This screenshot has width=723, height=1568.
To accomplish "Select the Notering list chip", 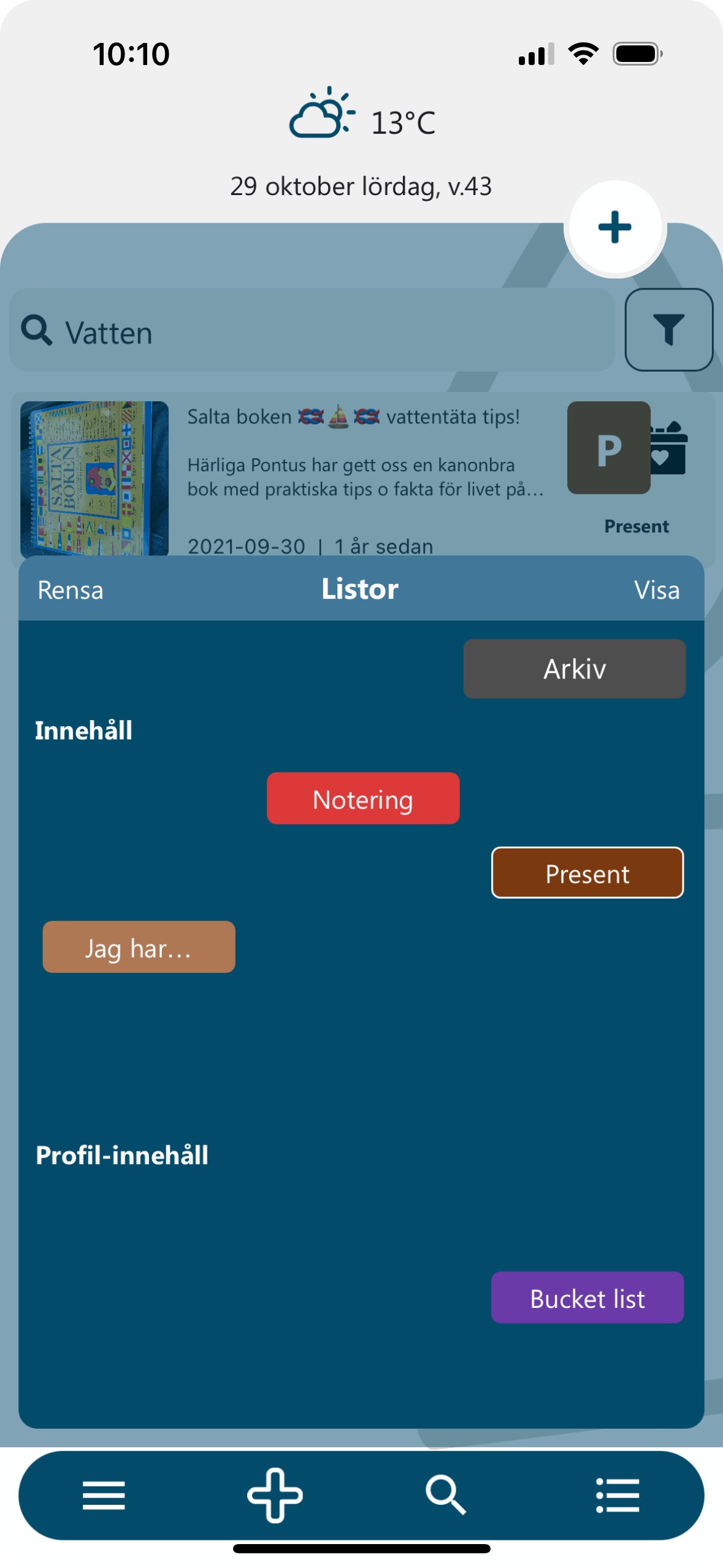I will tap(363, 799).
